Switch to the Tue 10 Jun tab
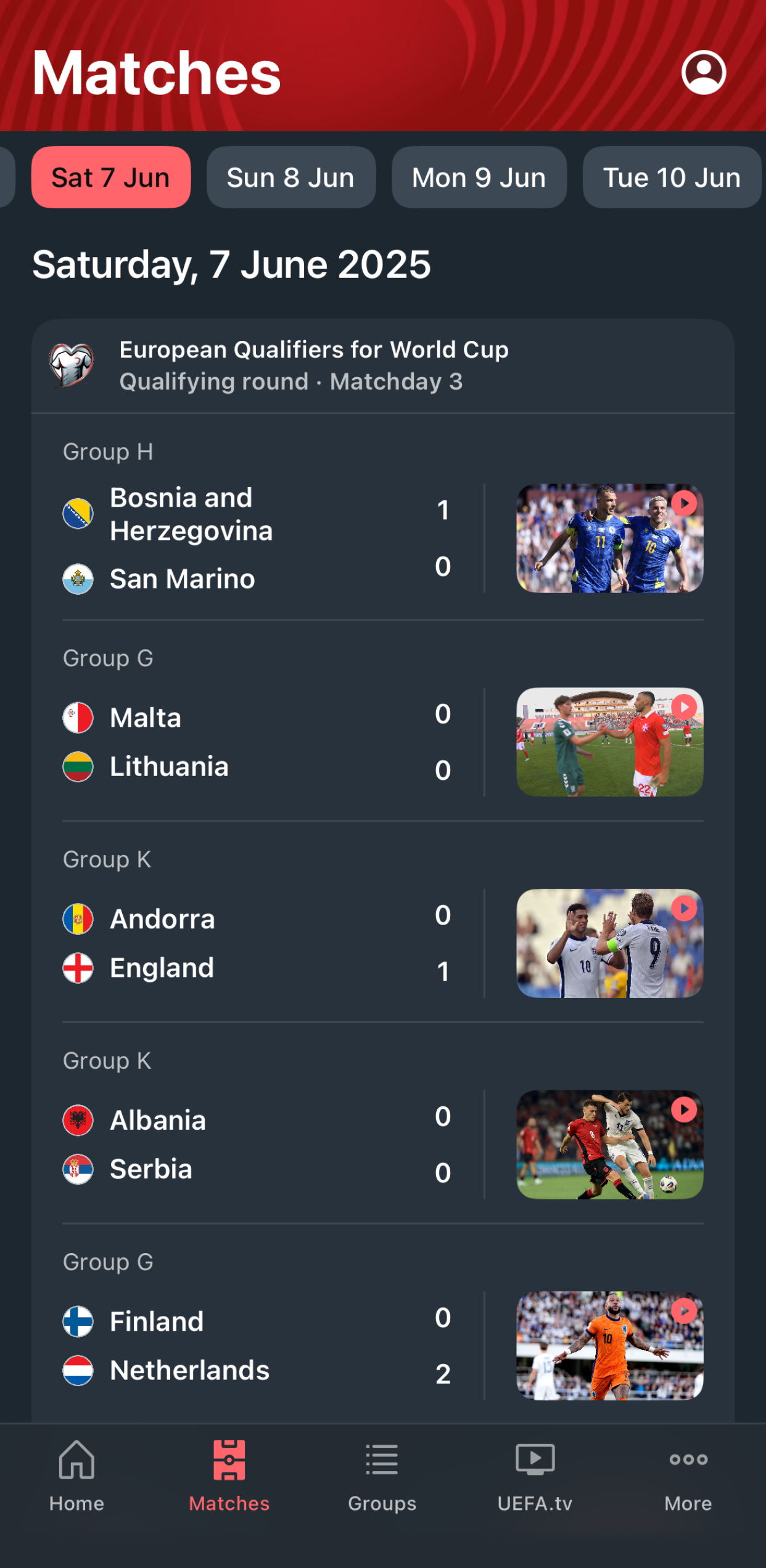 (x=672, y=177)
